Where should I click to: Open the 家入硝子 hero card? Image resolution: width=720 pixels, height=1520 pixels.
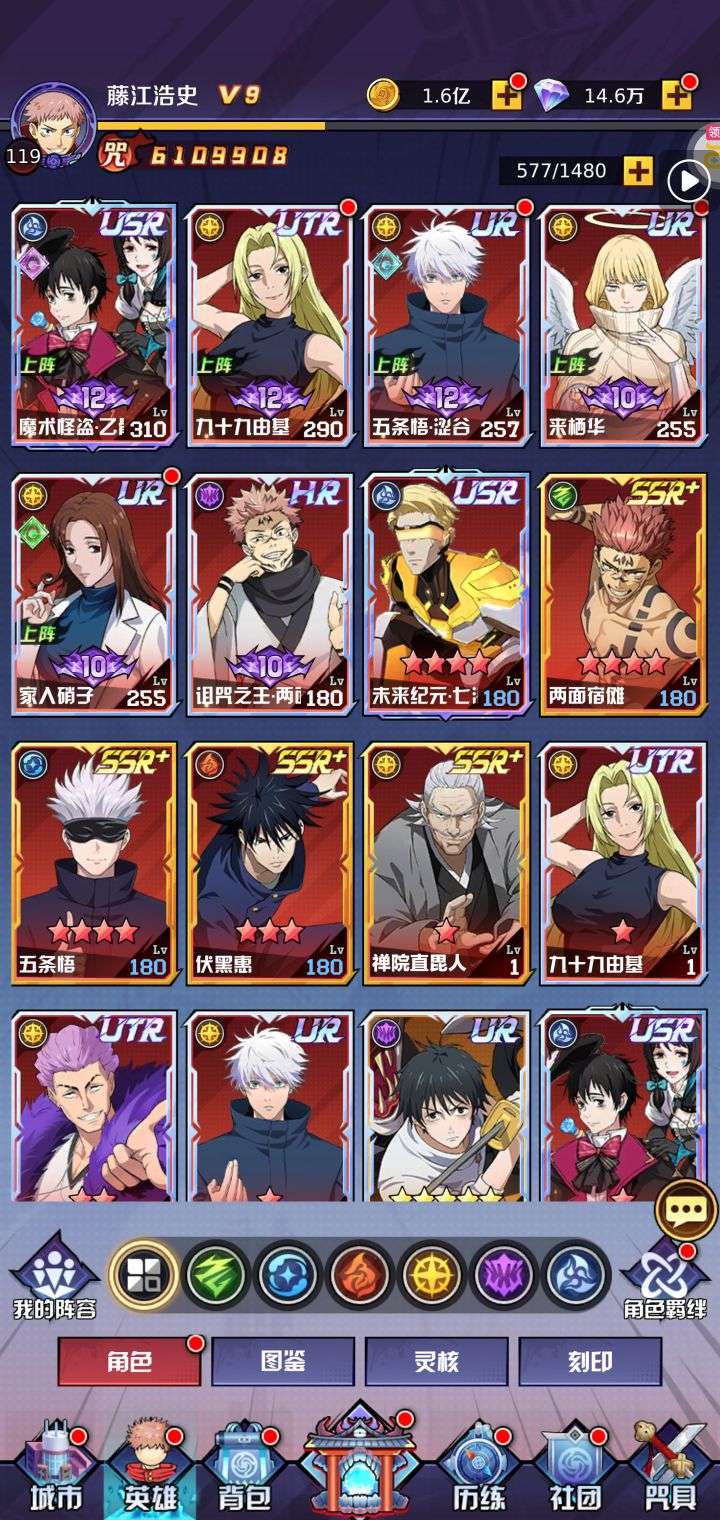94,594
